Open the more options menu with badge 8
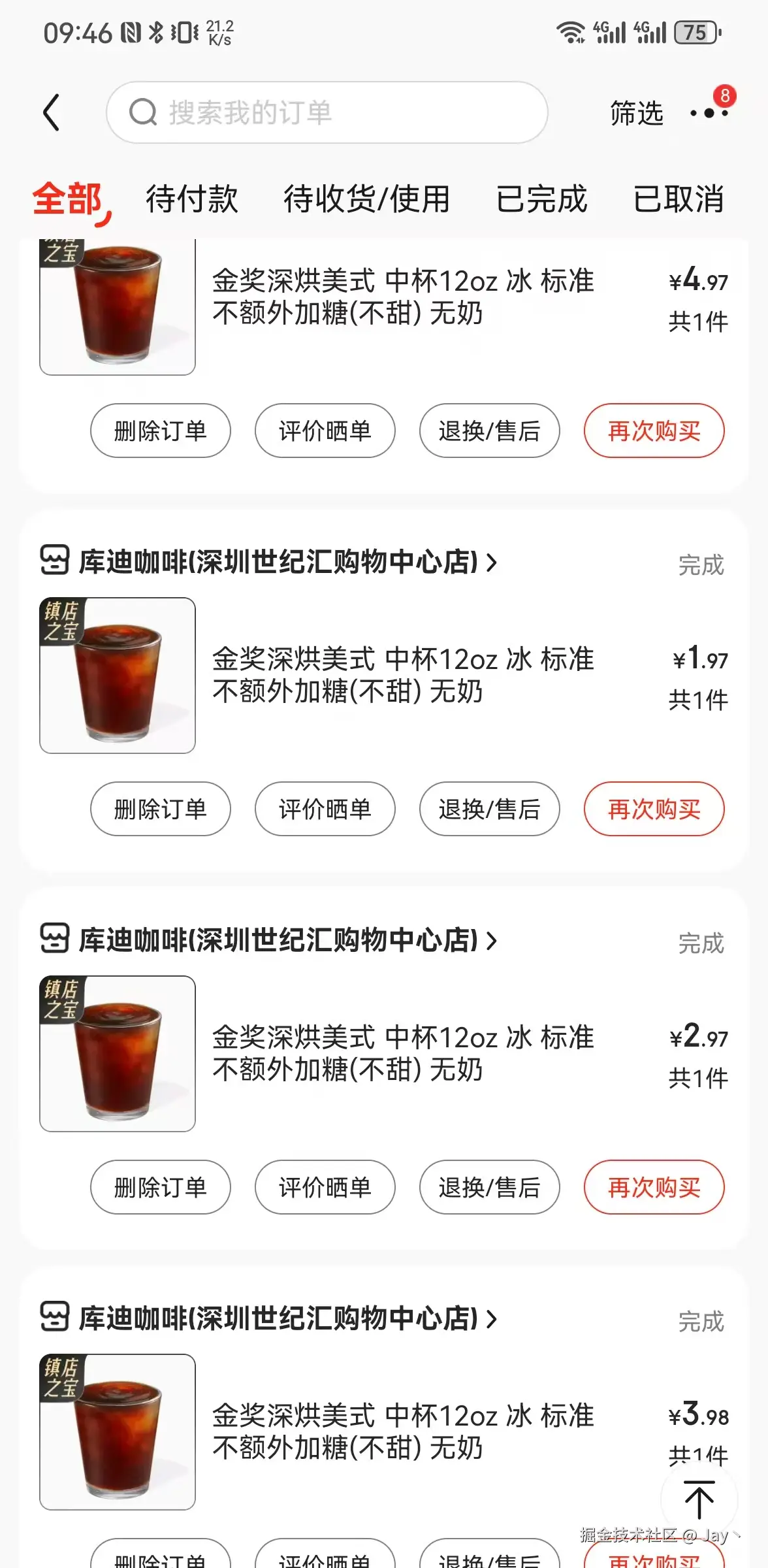The width and height of the screenshot is (768, 1568). pos(709,114)
